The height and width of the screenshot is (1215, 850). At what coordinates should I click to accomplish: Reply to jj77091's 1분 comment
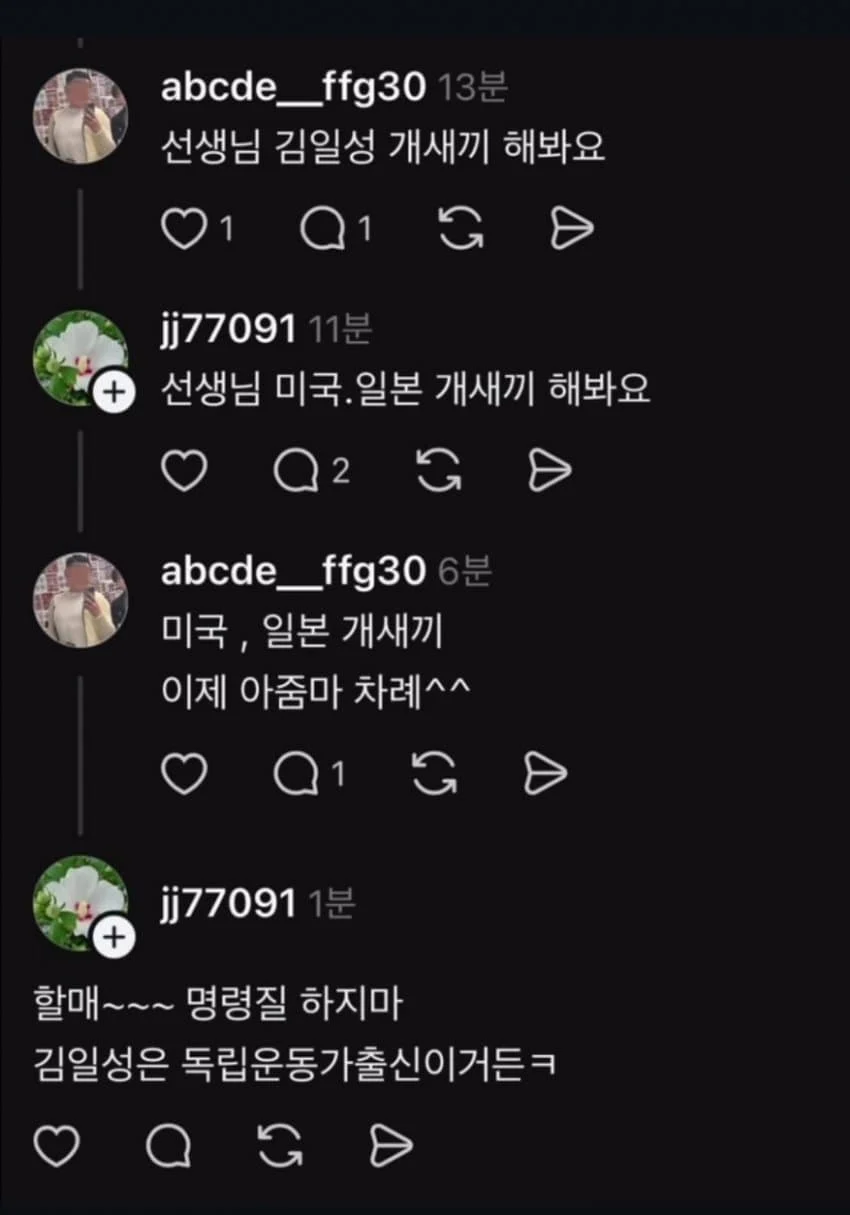167,1146
